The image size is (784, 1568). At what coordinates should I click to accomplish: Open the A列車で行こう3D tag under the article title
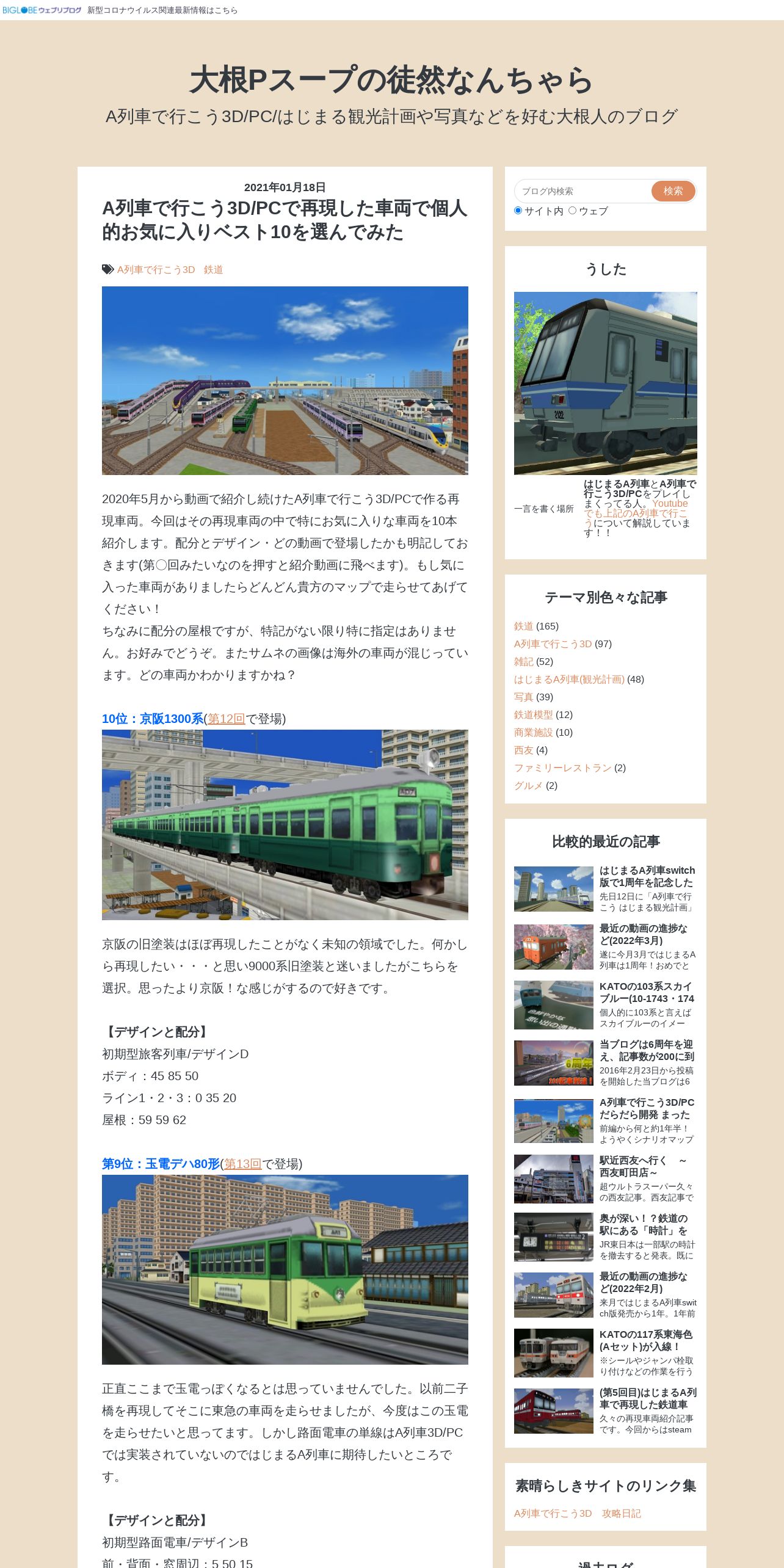[156, 269]
